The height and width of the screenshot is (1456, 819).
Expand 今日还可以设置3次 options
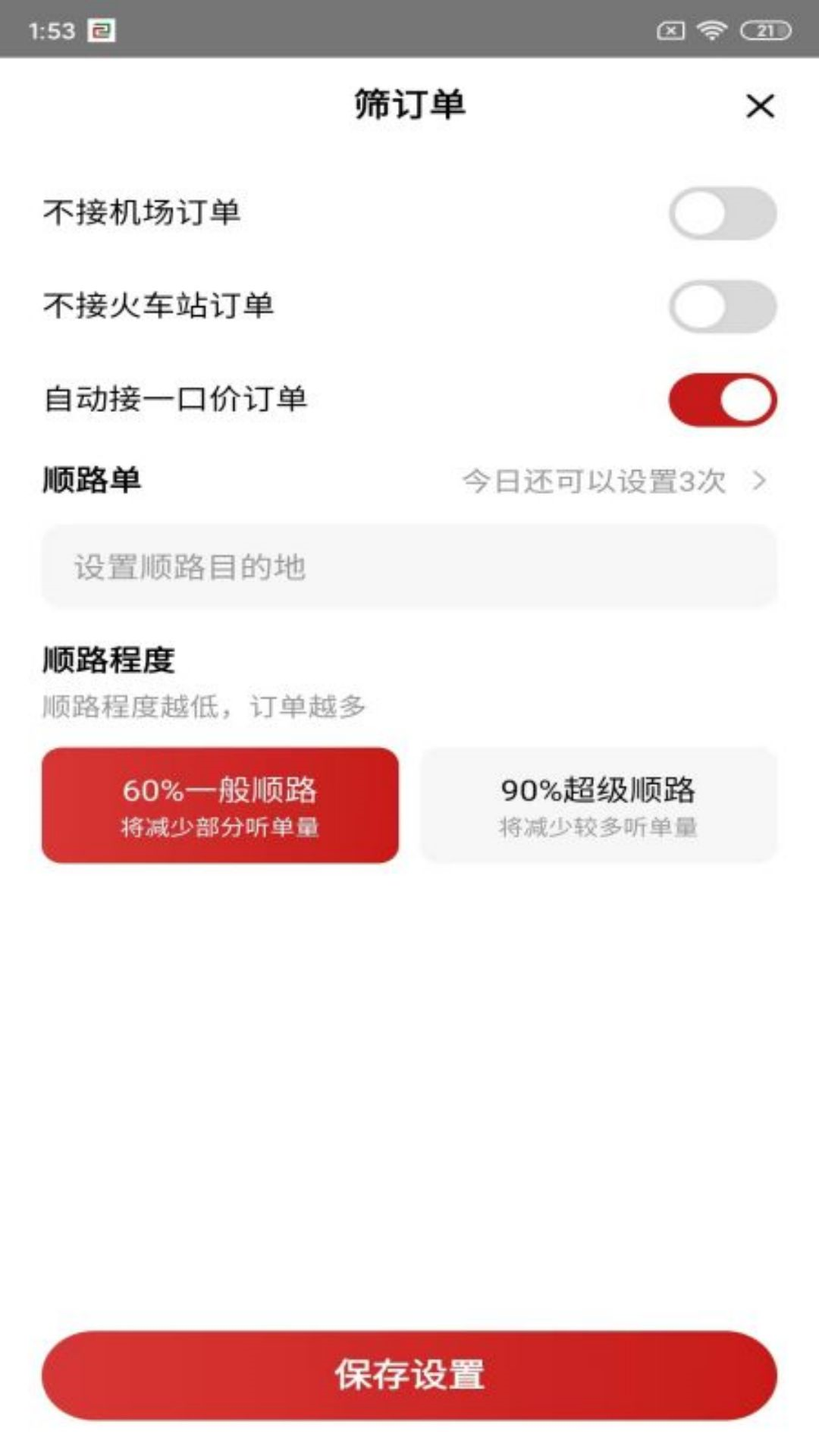595,482
